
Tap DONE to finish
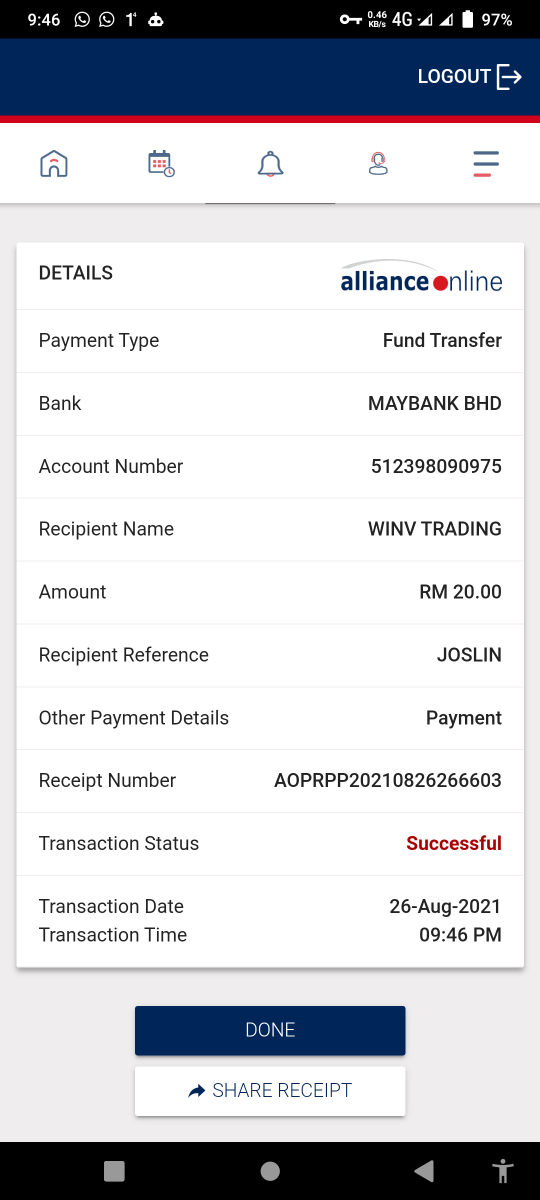[270, 1030]
